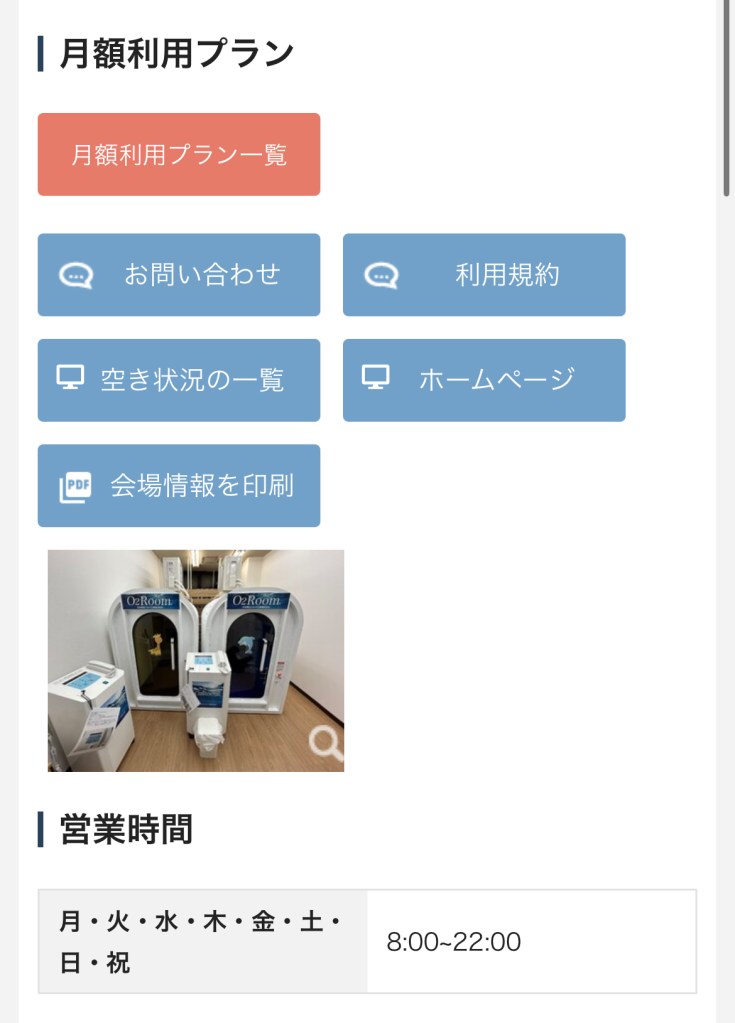Go to the ホームページ

point(484,380)
